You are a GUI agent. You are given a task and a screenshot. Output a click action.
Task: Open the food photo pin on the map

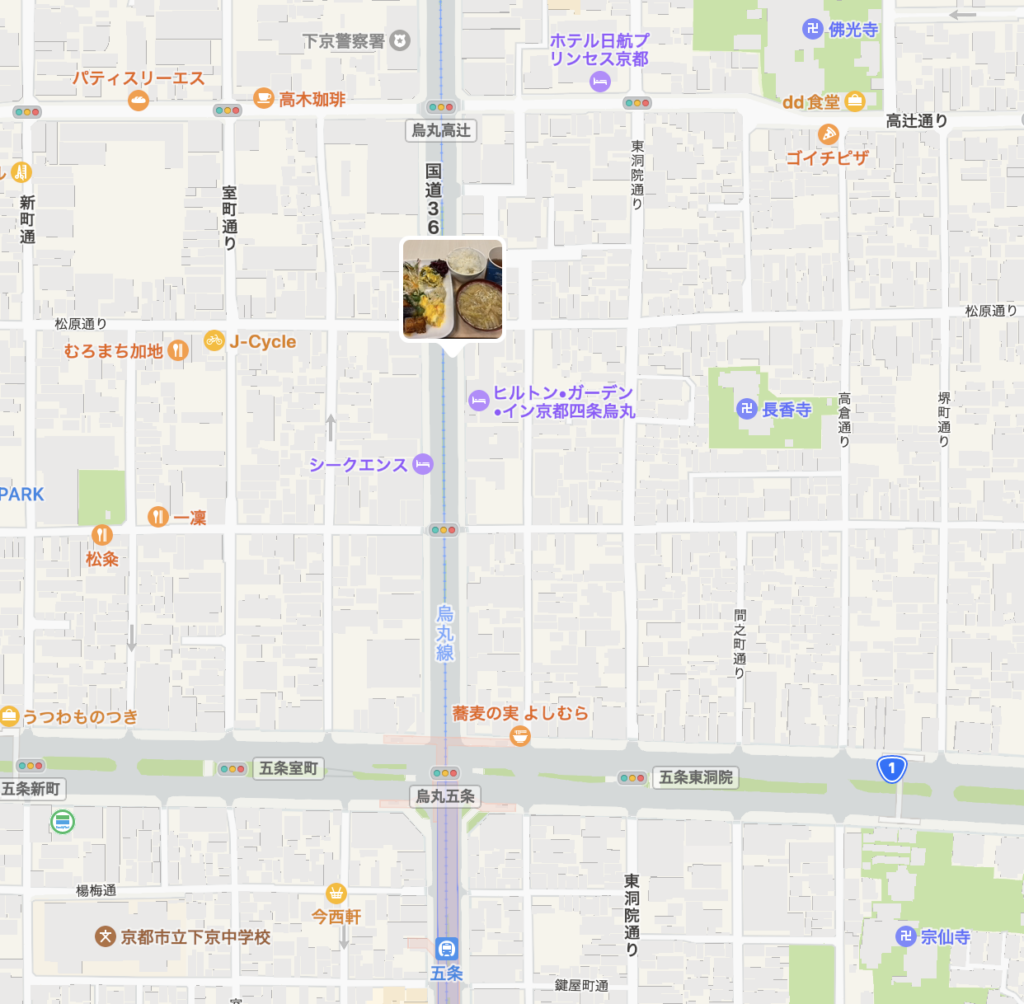pos(452,289)
